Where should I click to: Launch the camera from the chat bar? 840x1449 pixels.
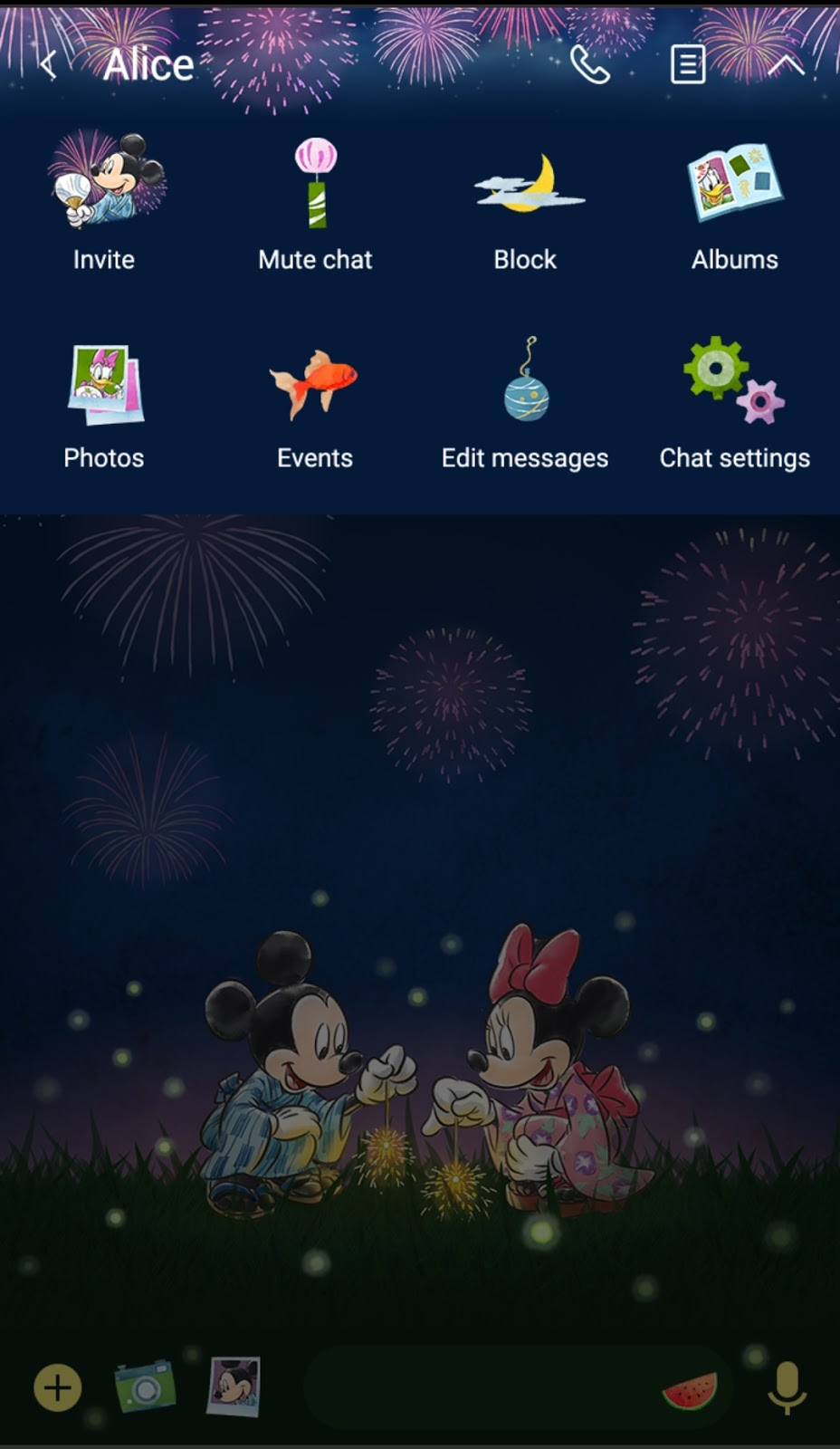pos(145,1387)
